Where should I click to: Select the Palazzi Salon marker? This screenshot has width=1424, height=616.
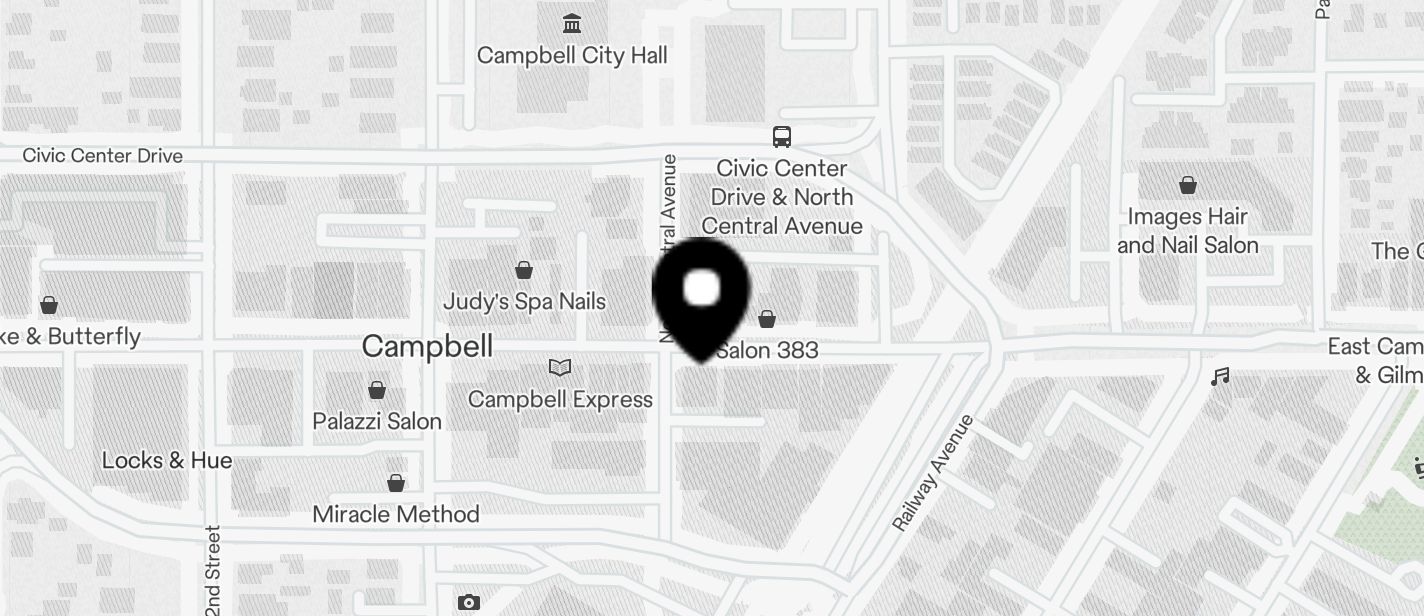coord(377,390)
